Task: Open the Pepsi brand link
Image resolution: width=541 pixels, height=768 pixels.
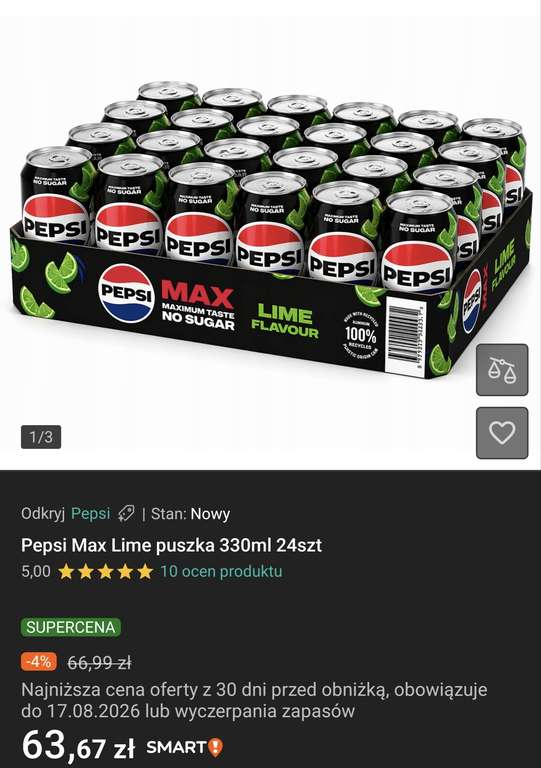Action: (91, 513)
